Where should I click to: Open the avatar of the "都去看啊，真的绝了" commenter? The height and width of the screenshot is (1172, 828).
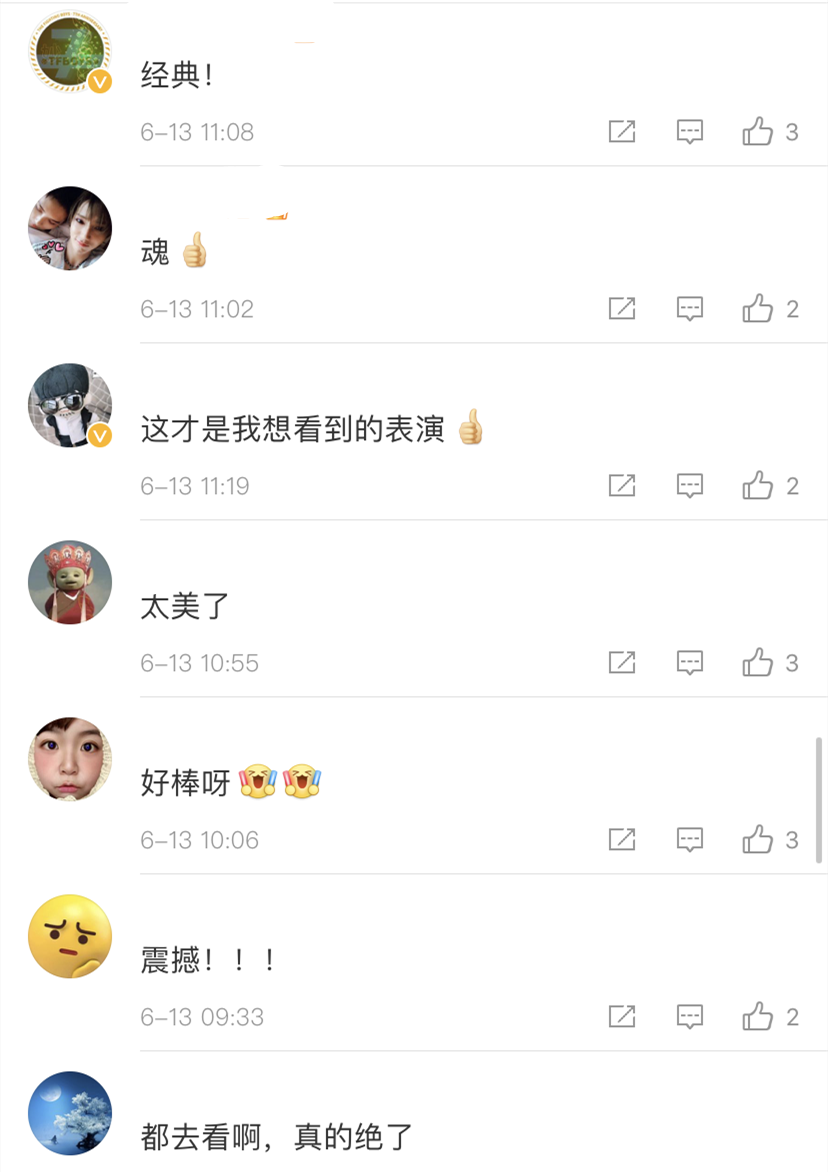[70, 1113]
